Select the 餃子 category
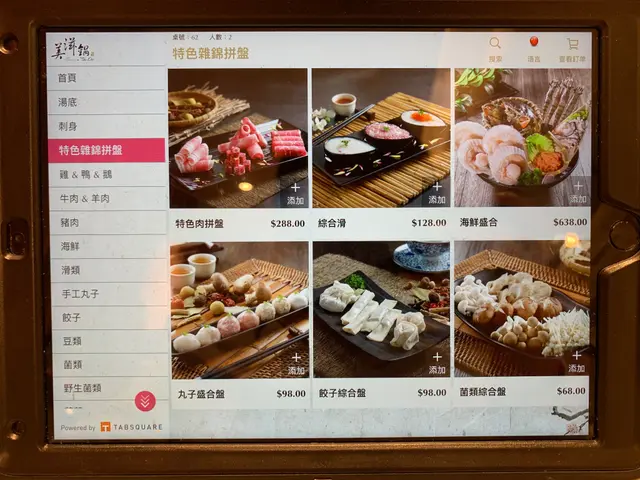Viewport: 640px width, 480px height. pyautogui.click(x=105, y=318)
